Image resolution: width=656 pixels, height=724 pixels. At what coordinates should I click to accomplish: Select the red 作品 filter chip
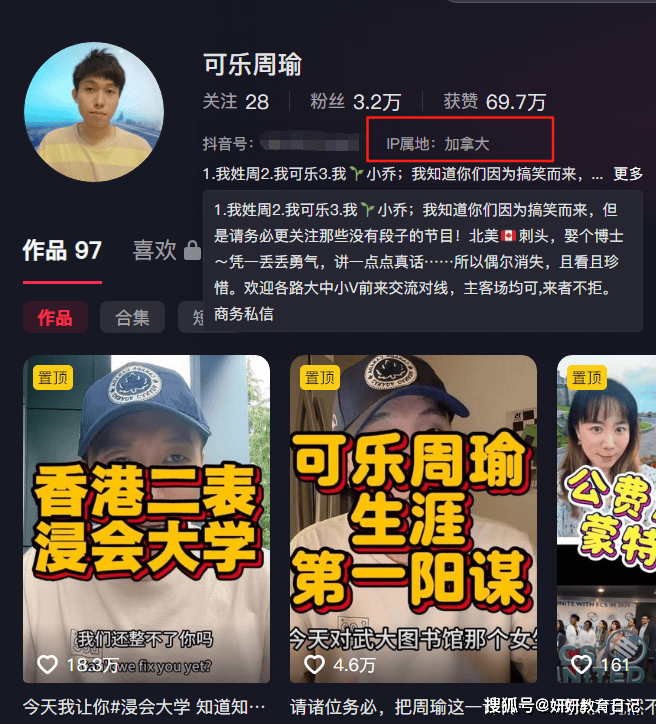54,318
